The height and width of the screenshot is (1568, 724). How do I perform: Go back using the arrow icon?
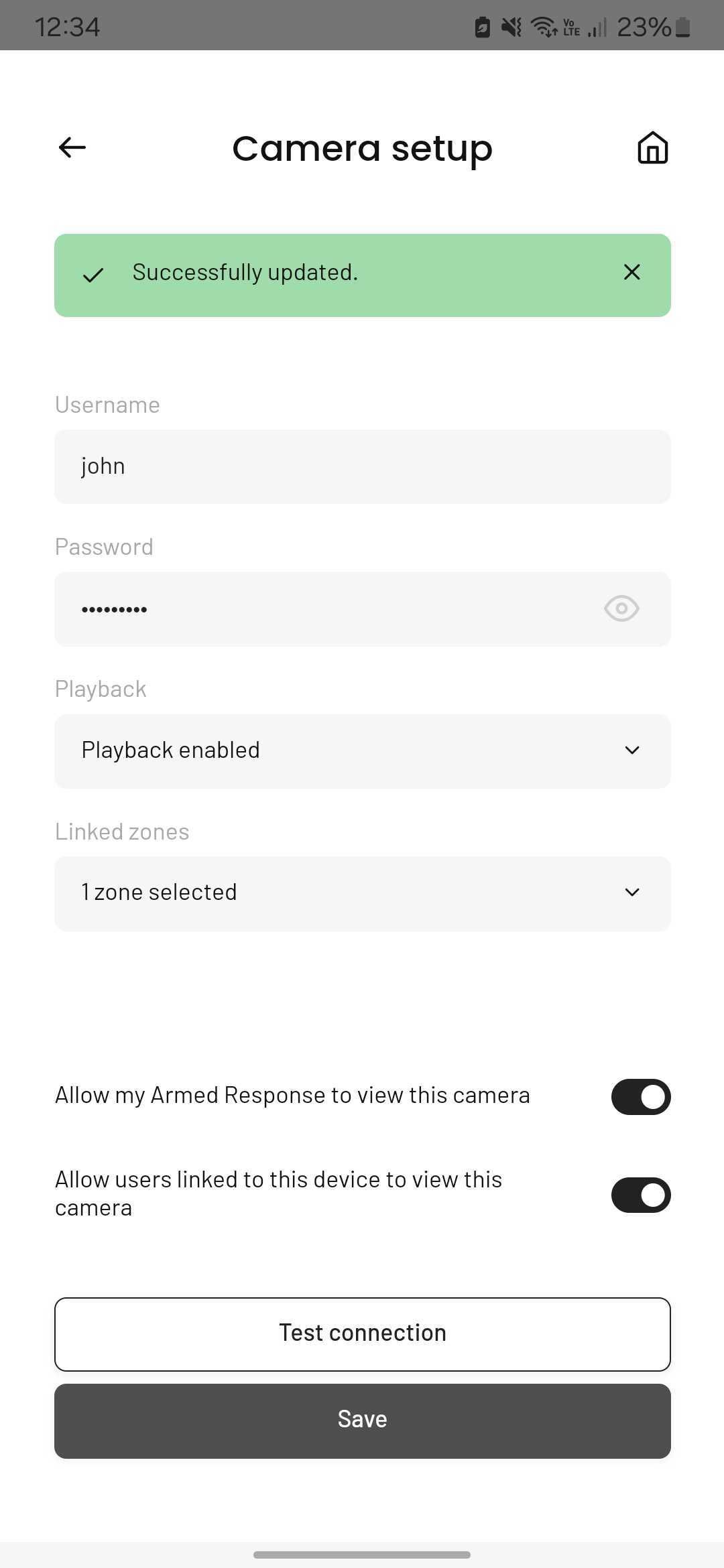point(72,147)
